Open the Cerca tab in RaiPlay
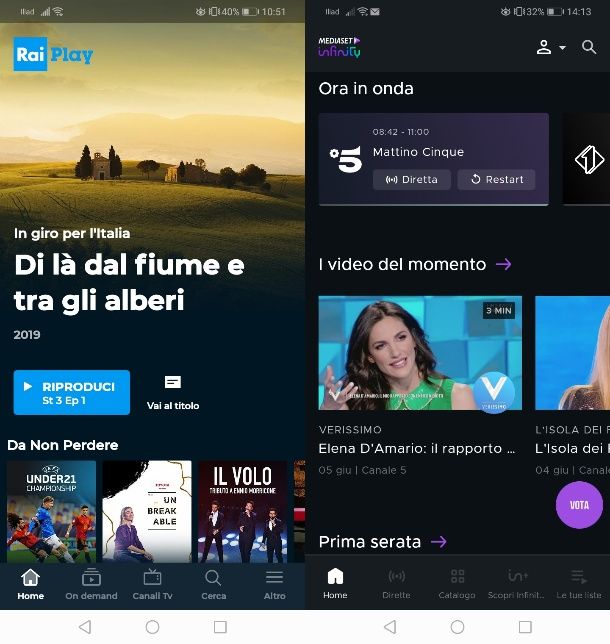 click(x=213, y=585)
